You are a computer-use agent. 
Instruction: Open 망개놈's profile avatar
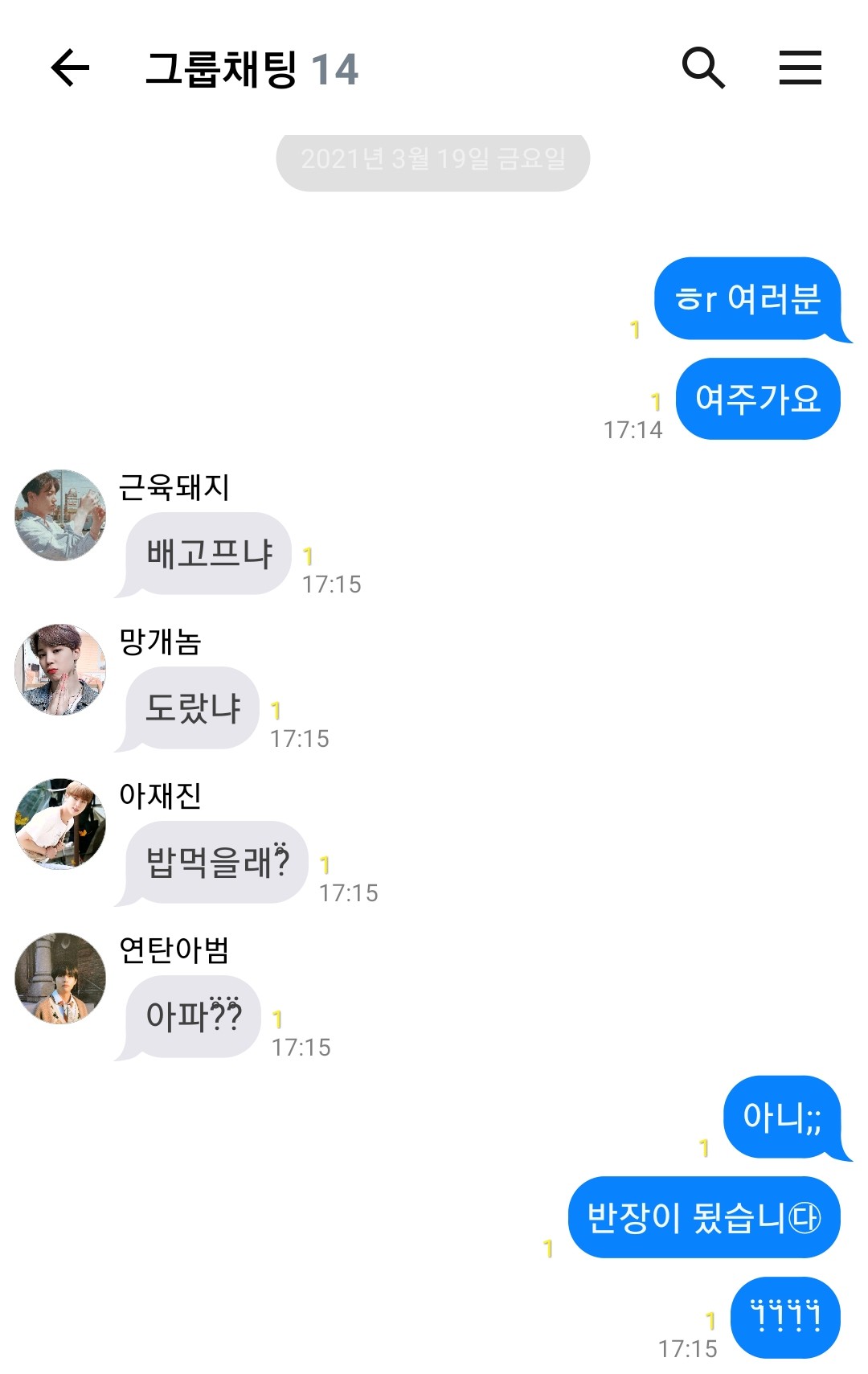(60, 670)
